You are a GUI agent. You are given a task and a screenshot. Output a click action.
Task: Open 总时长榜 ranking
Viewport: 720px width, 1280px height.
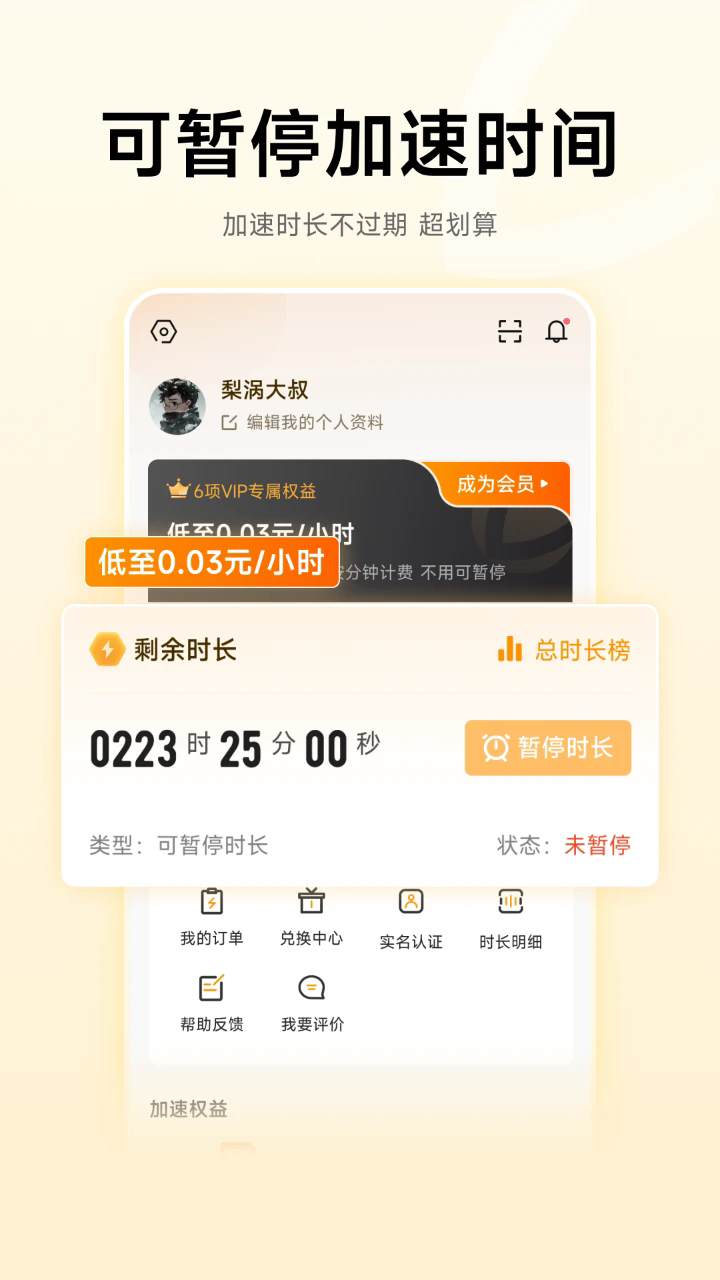pos(581,648)
